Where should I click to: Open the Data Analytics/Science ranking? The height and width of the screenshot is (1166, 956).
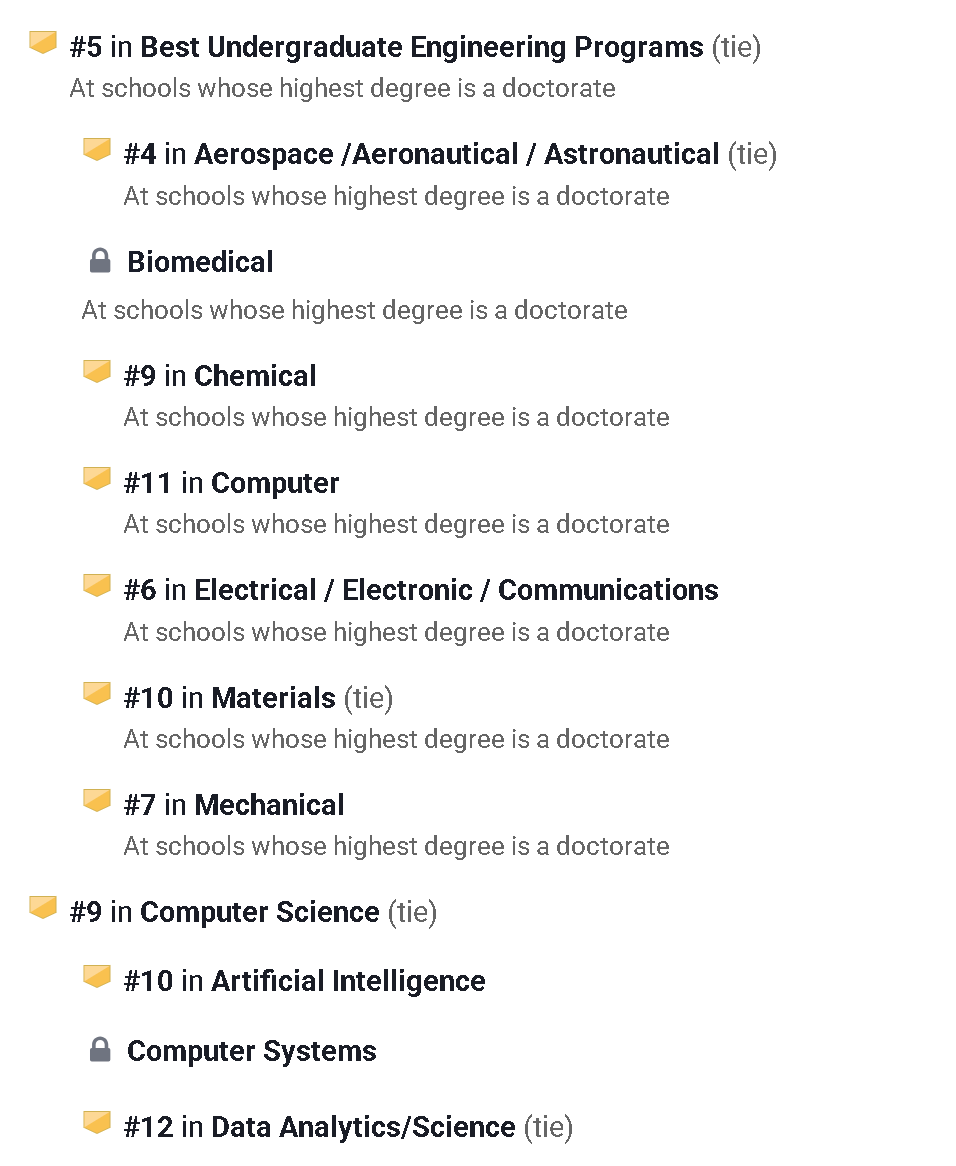coord(363,1127)
